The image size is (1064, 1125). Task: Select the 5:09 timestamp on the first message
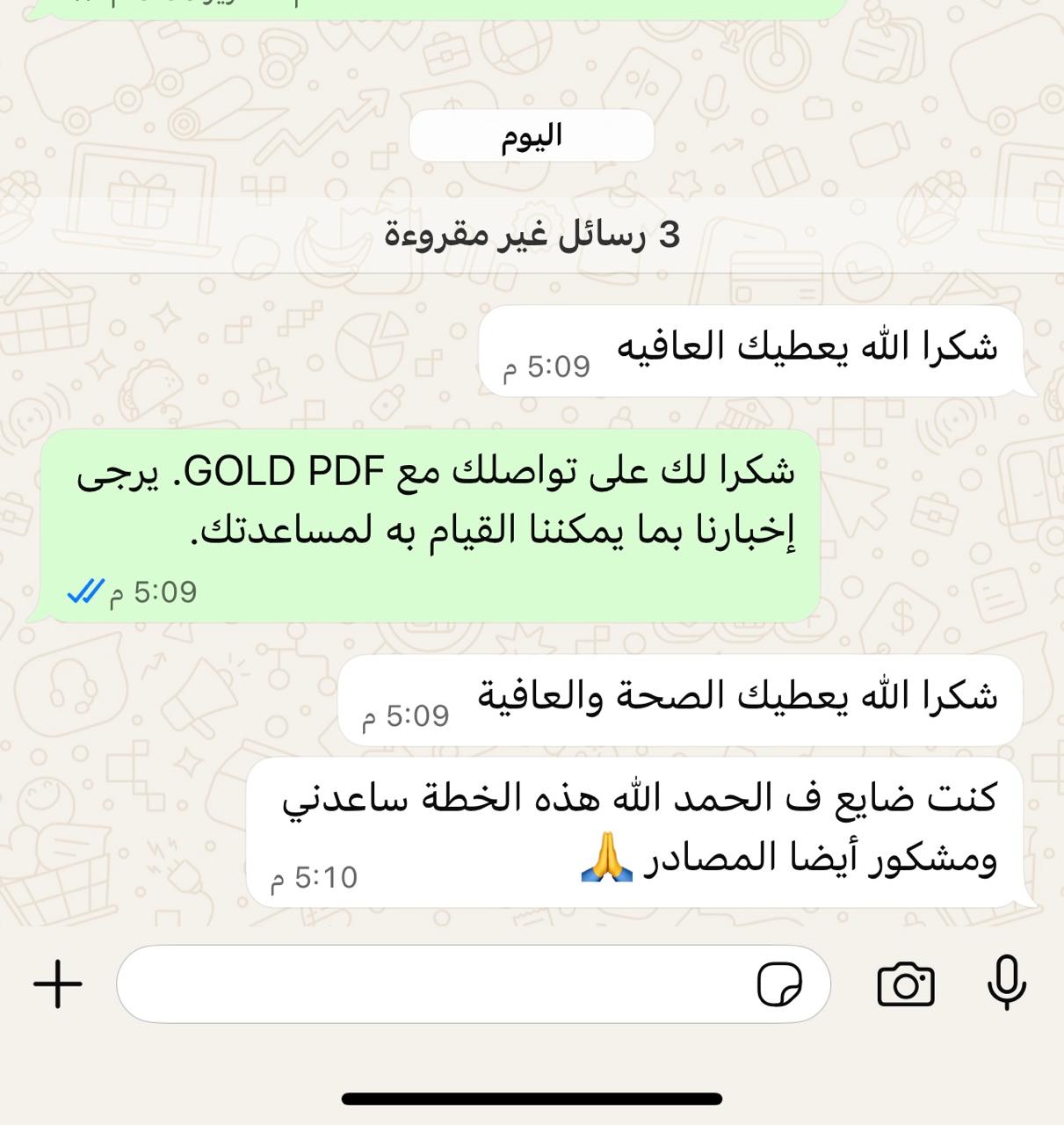pyautogui.click(x=550, y=367)
